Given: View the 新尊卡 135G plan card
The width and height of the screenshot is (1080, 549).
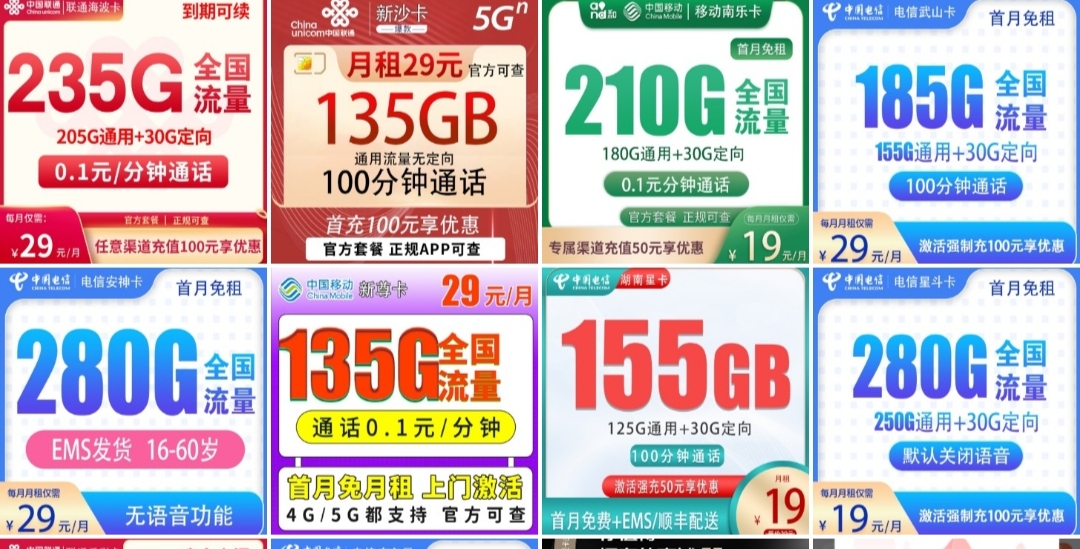Looking at the screenshot, I should tap(404, 400).
